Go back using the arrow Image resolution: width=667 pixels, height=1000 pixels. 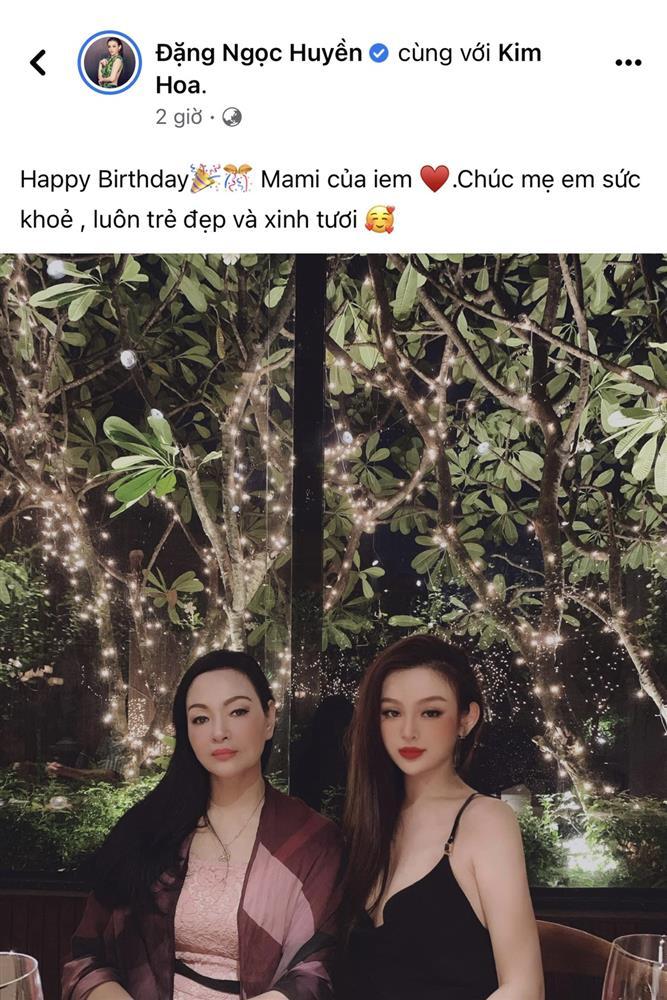(x=38, y=63)
